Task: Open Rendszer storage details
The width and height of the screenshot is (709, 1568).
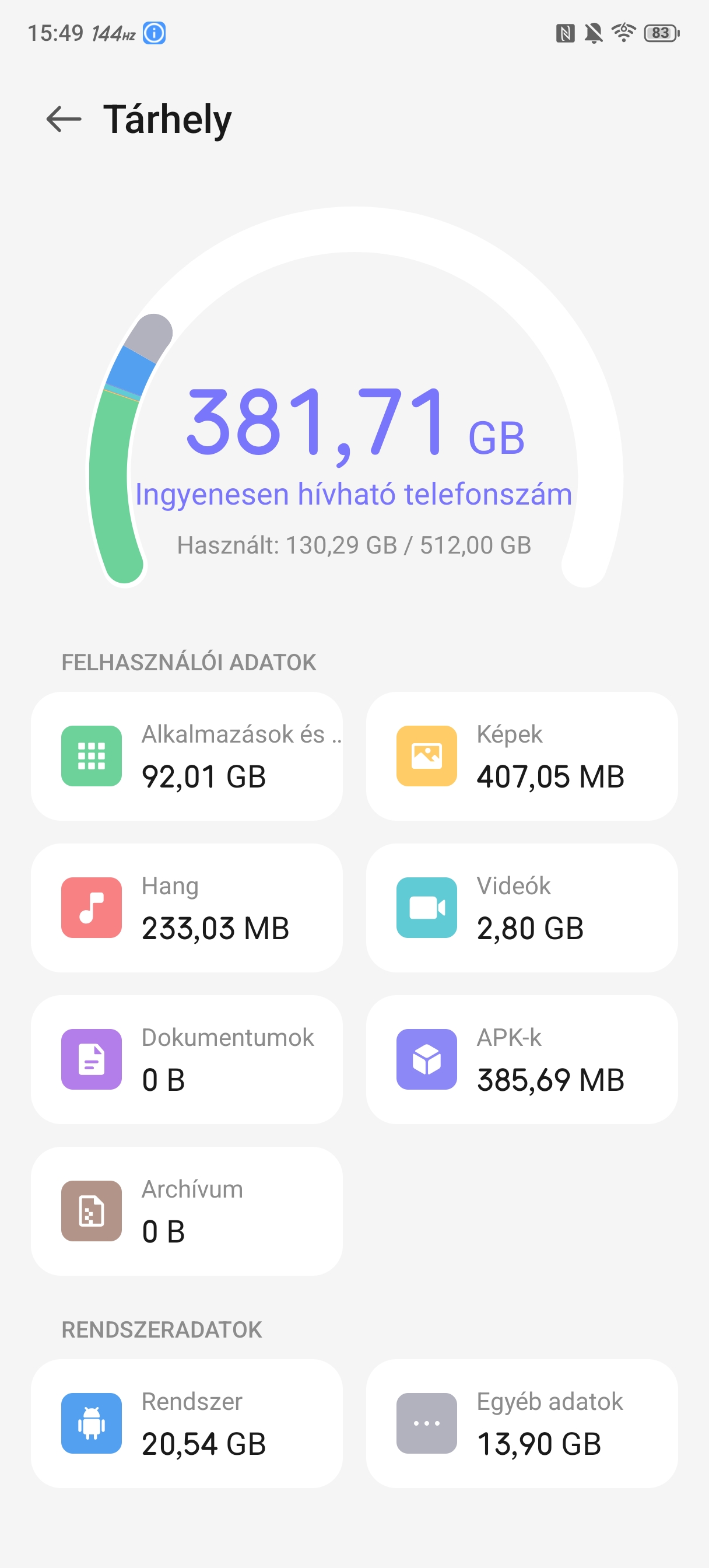Action: (187, 1423)
